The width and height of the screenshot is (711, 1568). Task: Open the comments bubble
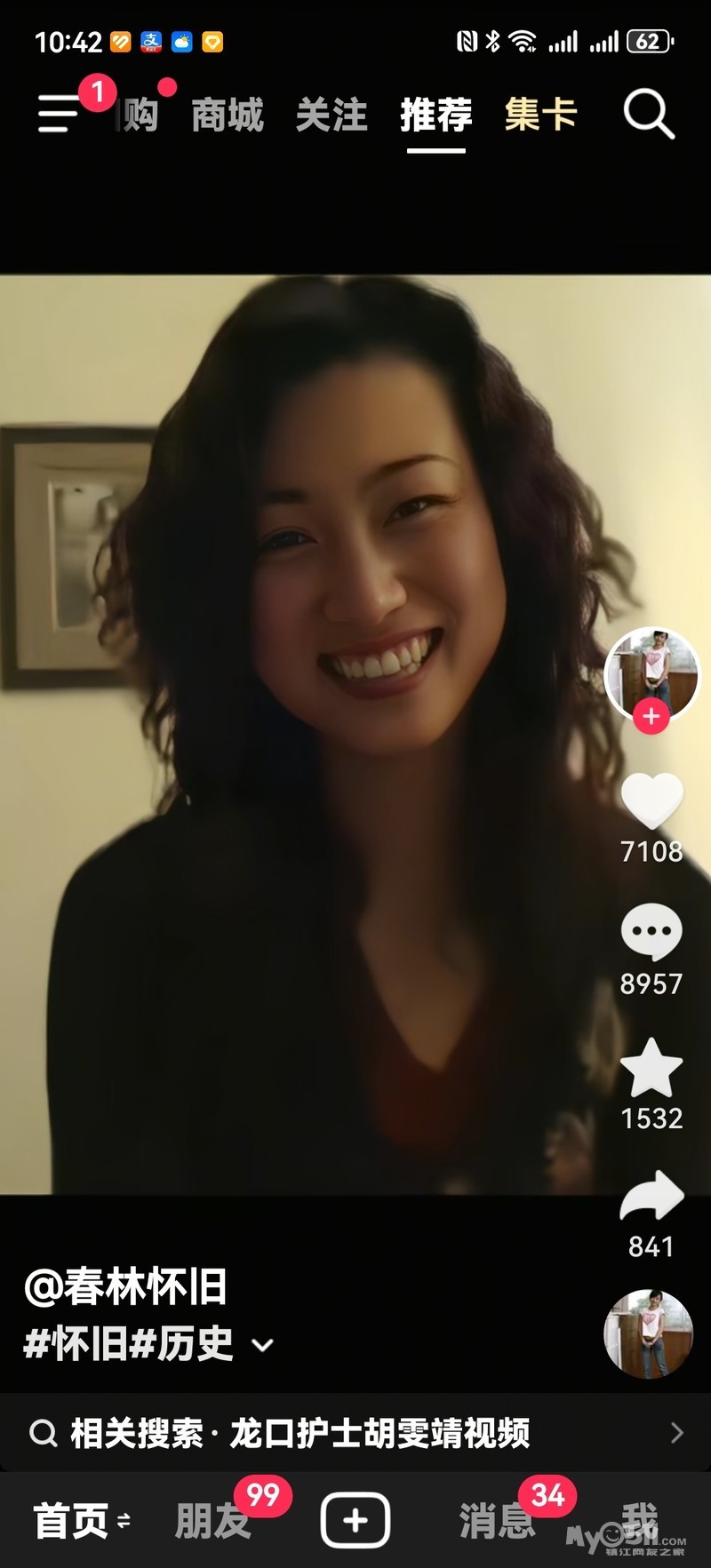tap(651, 931)
